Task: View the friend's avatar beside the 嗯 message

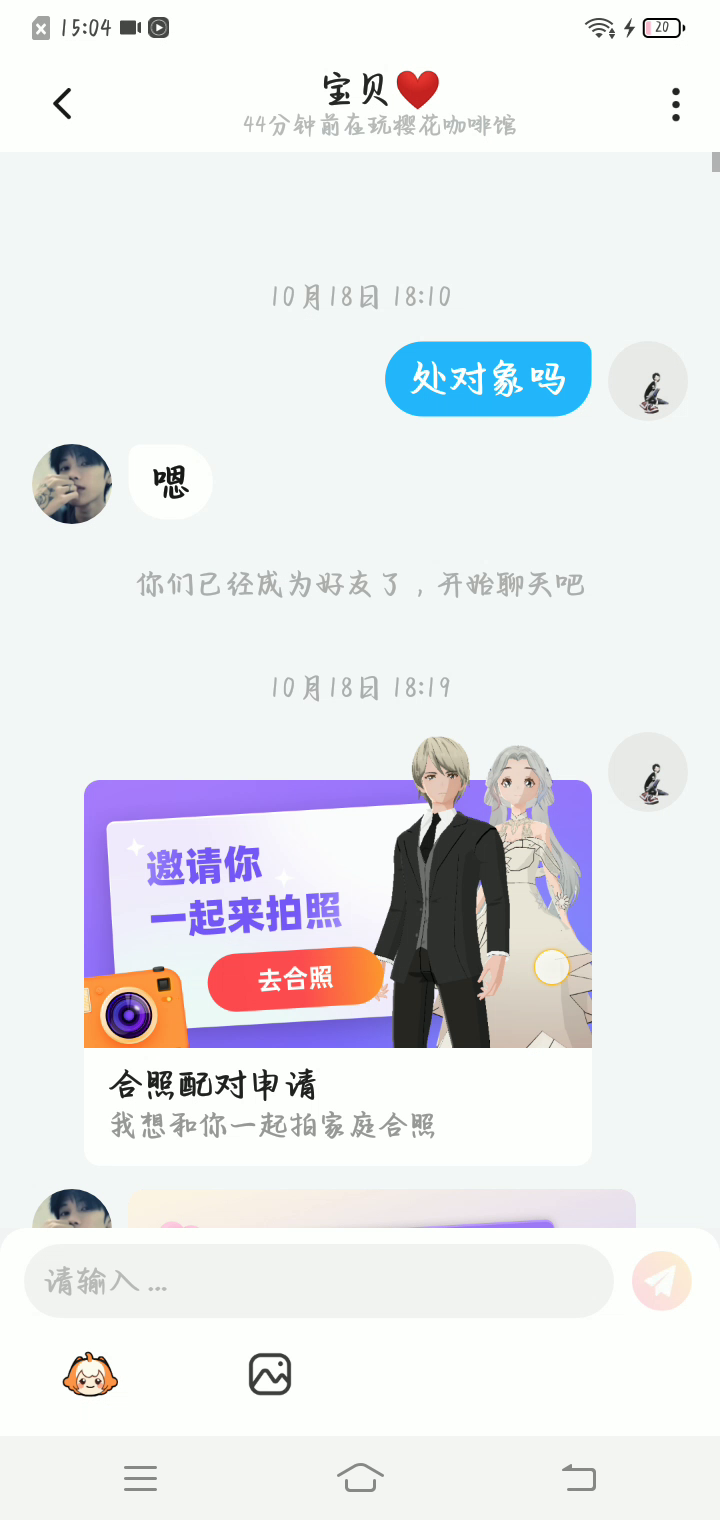Action: click(72, 484)
